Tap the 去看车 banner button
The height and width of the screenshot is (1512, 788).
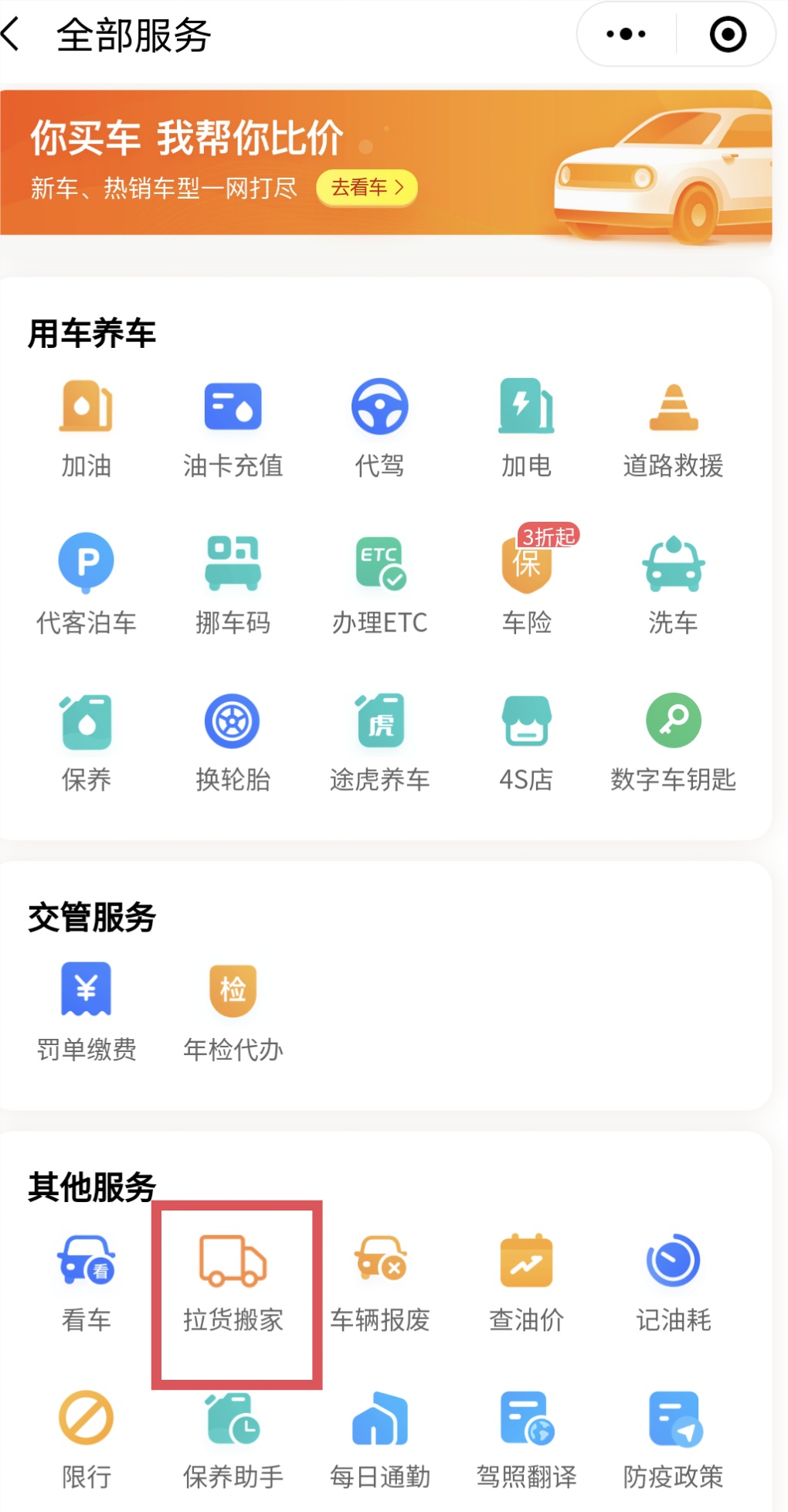(367, 187)
